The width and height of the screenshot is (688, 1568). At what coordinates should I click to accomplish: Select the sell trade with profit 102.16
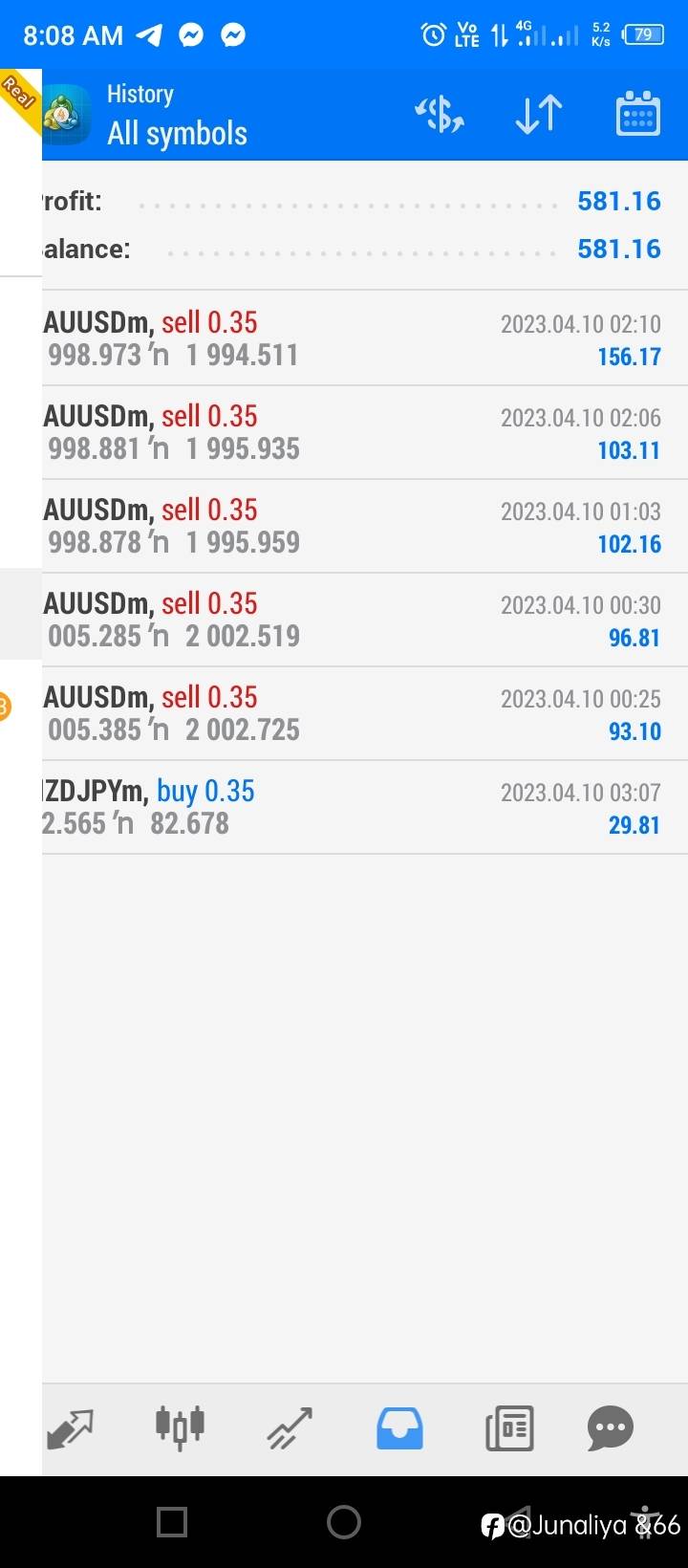(x=365, y=526)
